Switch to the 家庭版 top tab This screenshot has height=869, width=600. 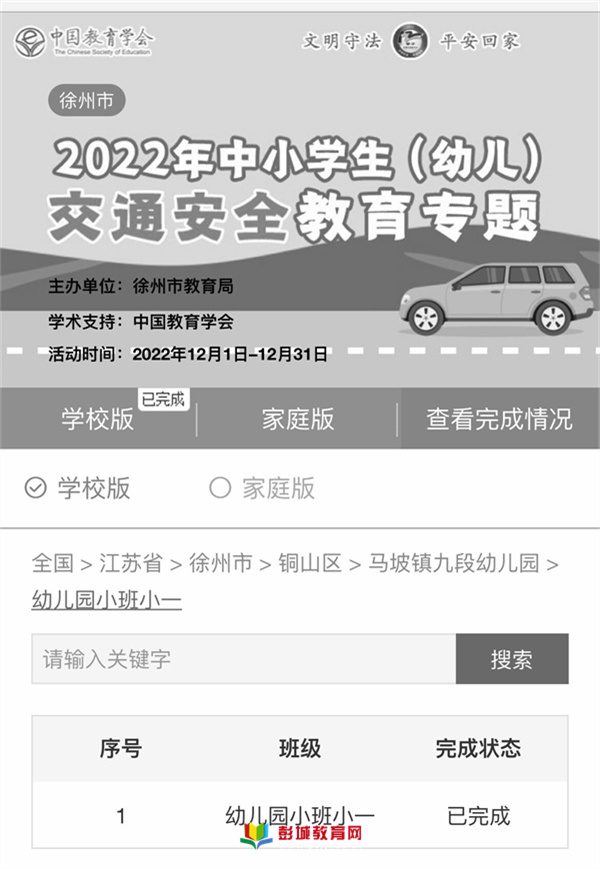(x=298, y=418)
